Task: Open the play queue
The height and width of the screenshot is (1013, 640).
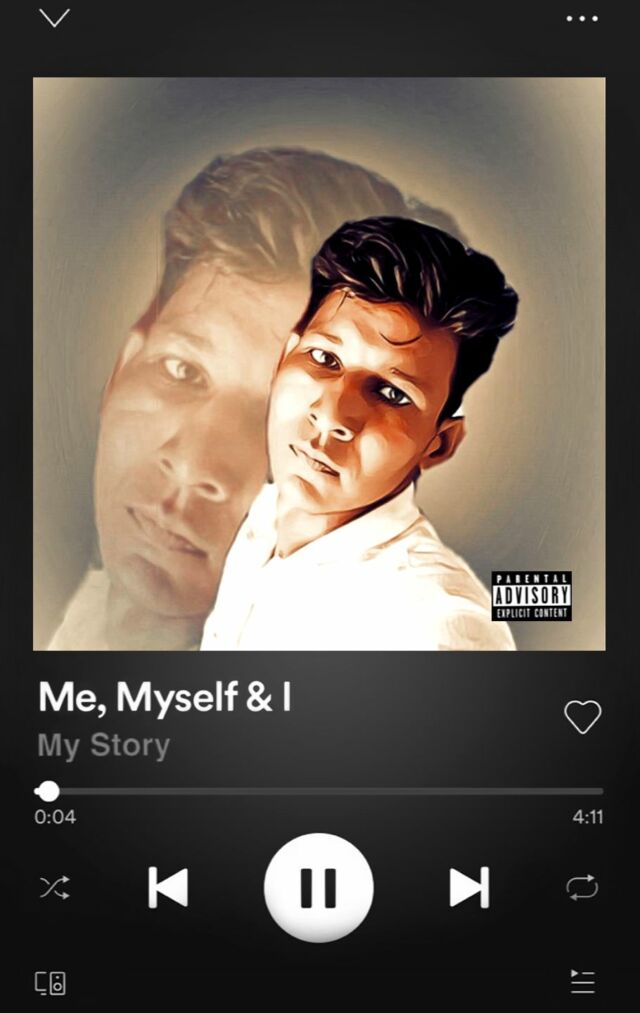Action: click(x=582, y=982)
